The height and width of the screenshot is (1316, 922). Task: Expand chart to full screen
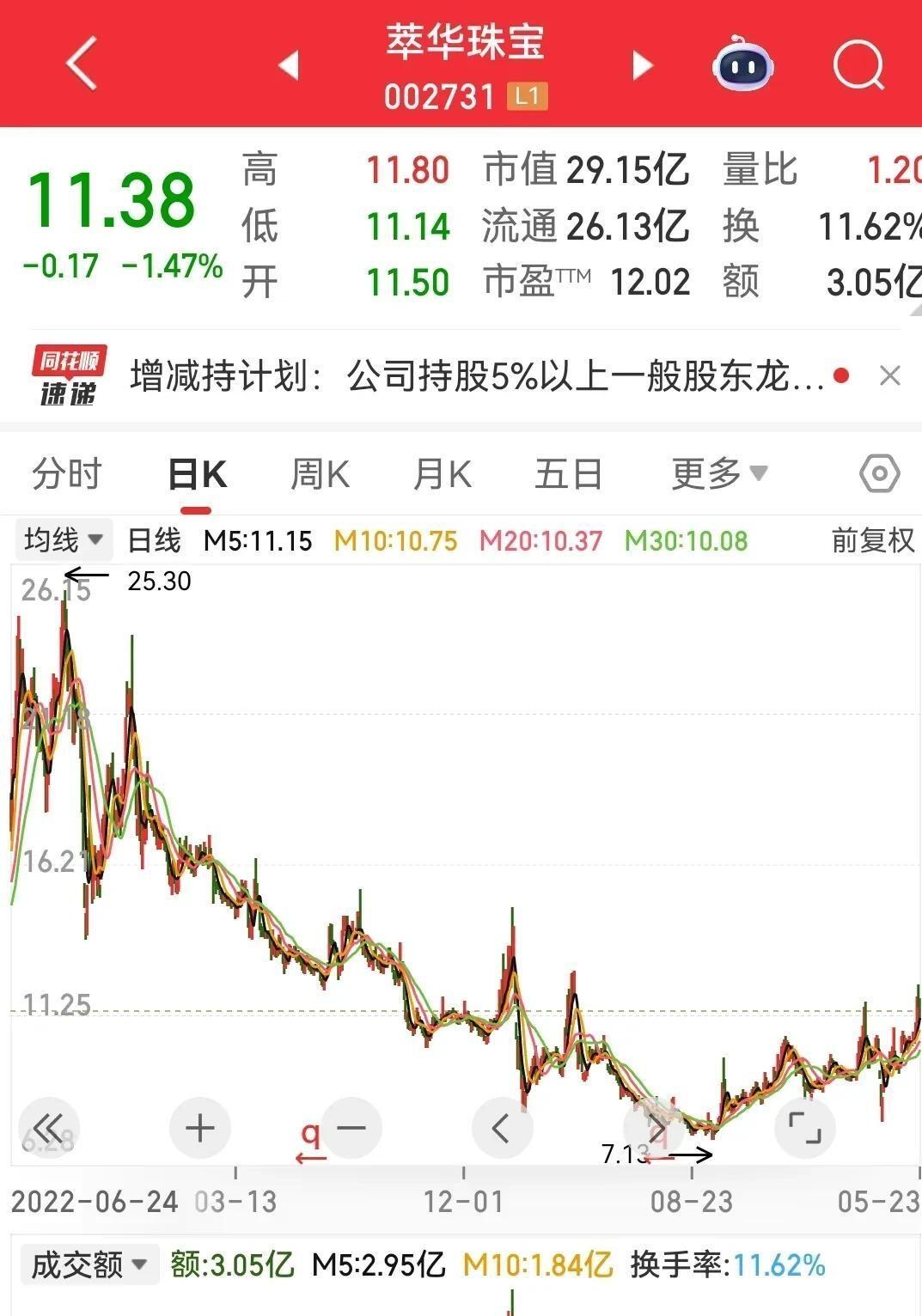pyautogui.click(x=805, y=1128)
